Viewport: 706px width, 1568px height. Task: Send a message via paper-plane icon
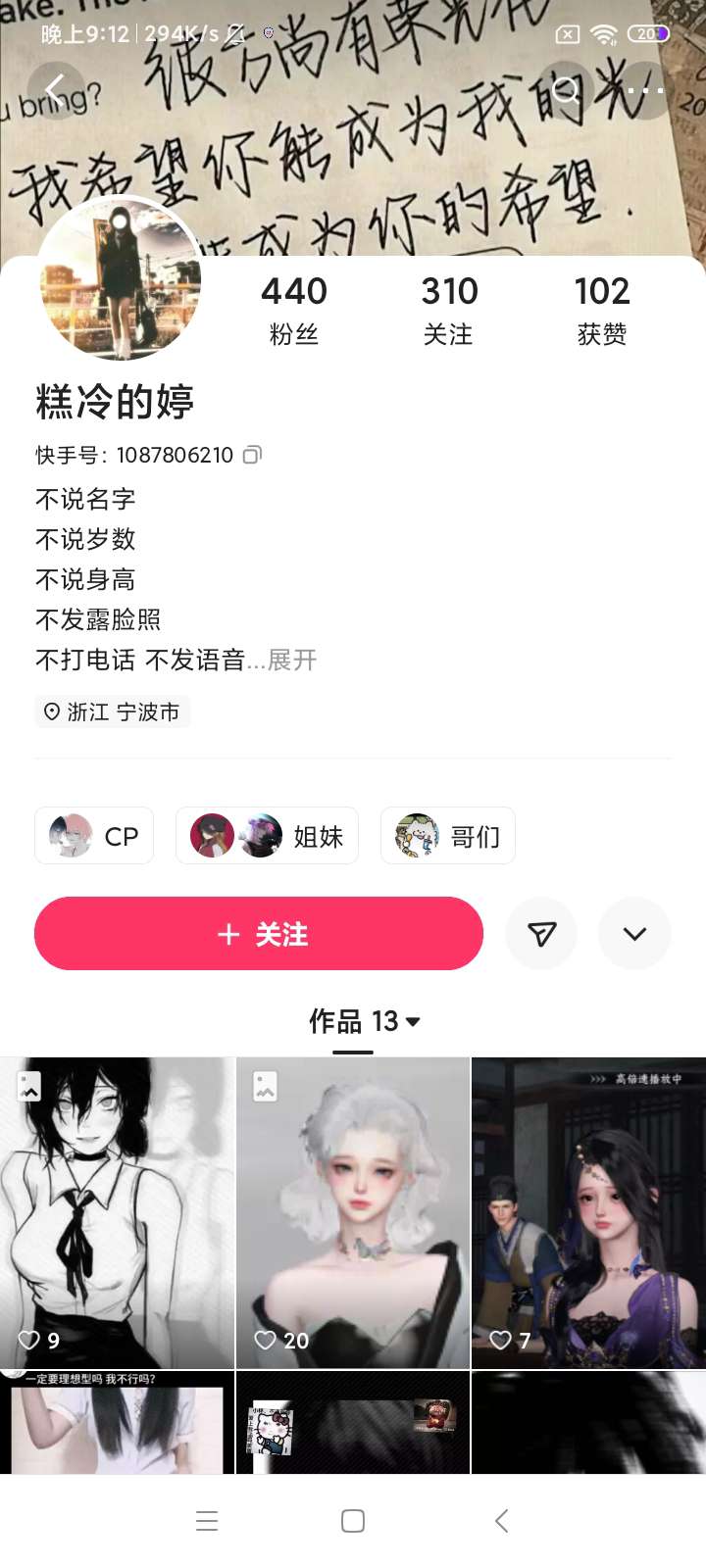[x=541, y=934]
